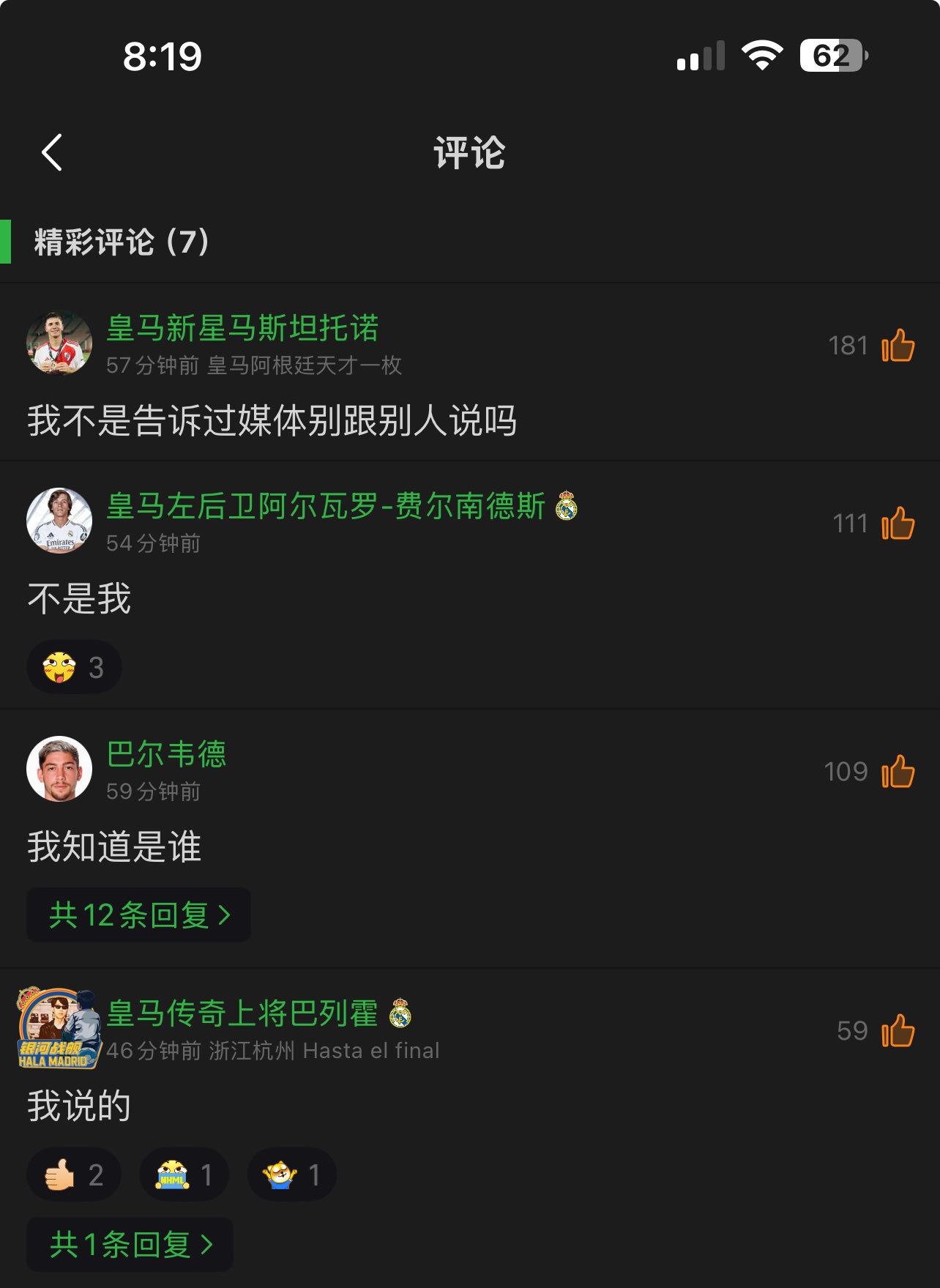The width and height of the screenshot is (940, 1288).
Task: Tap the dog emoji reaction chip
Action: click(x=291, y=1175)
